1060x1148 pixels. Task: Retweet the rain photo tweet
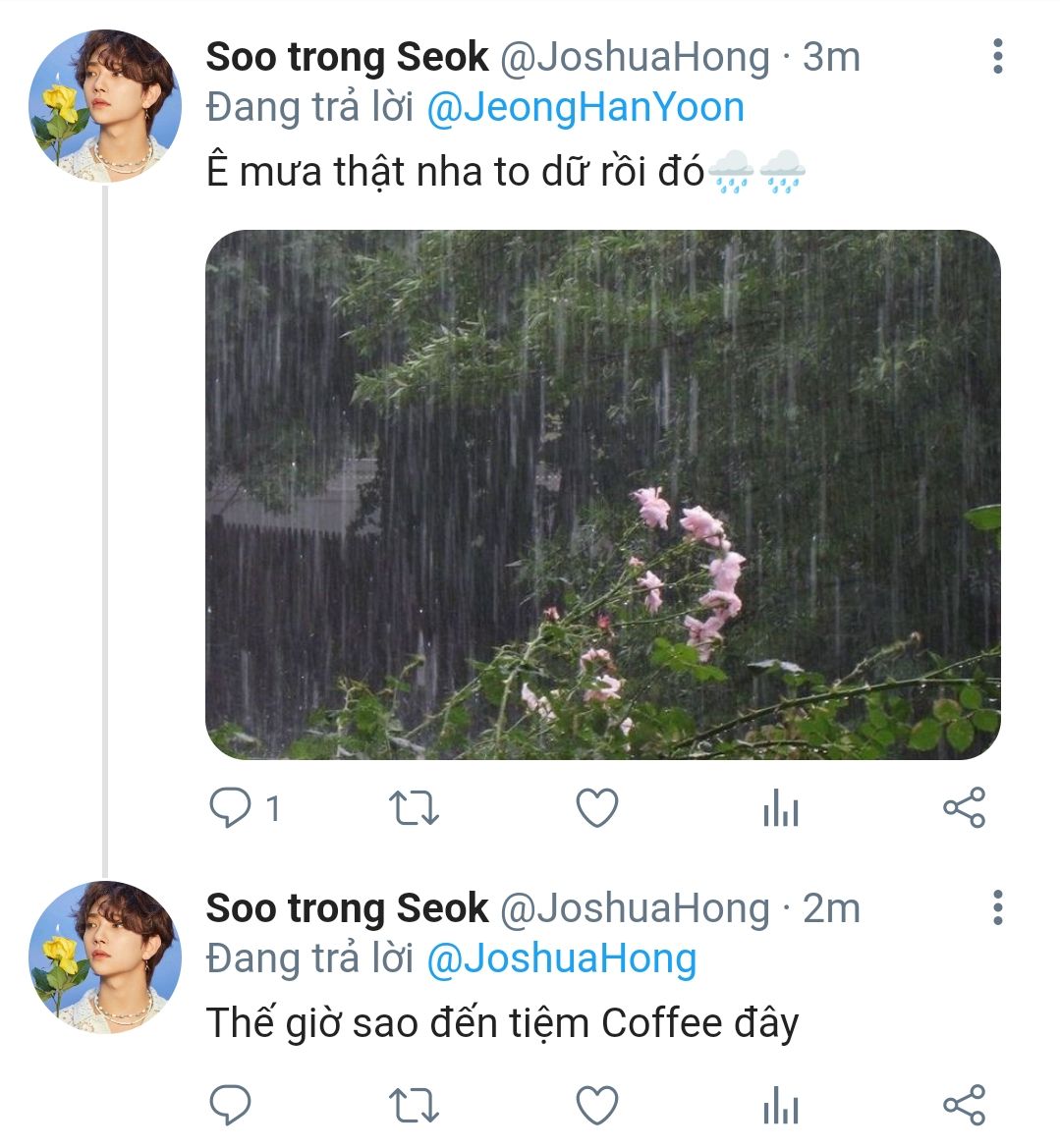414,808
